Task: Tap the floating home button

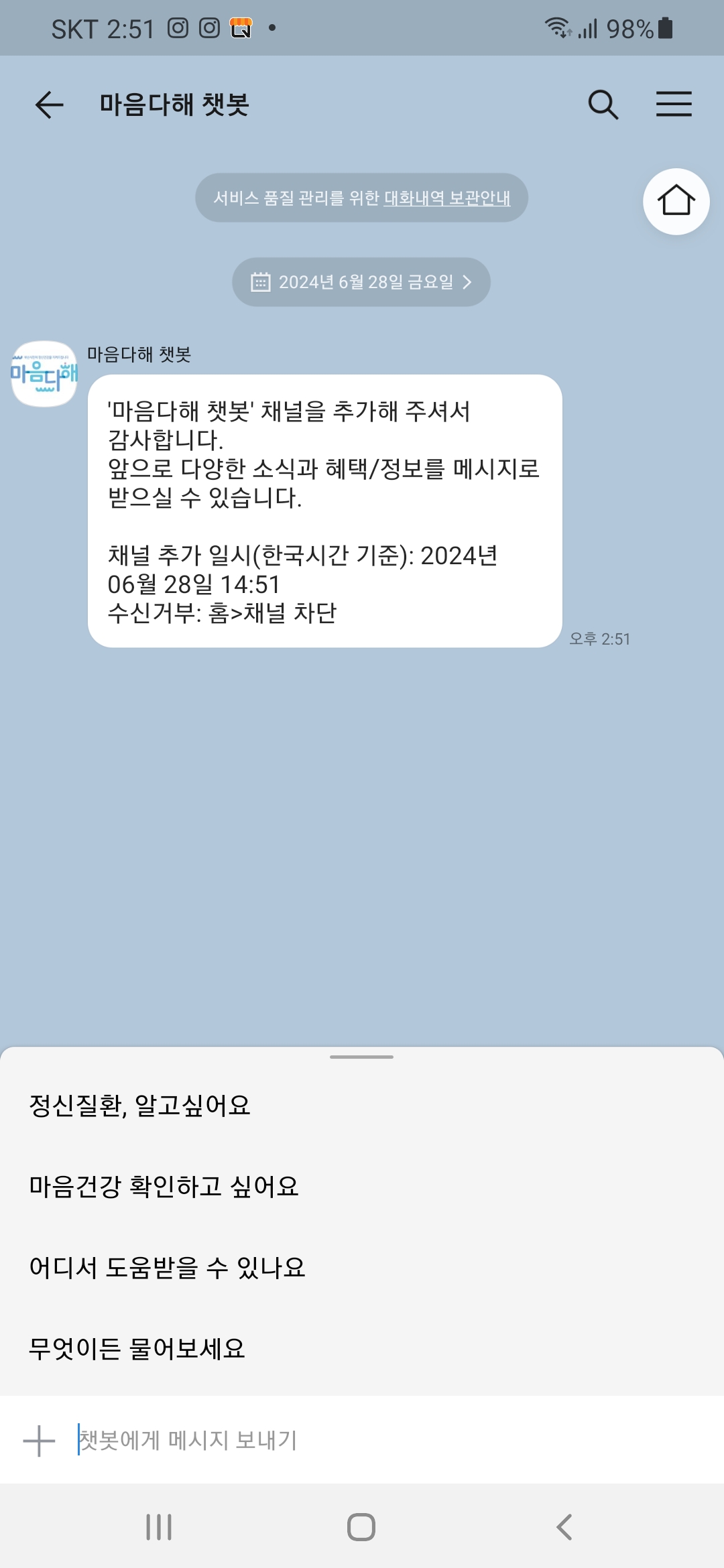Action: click(x=676, y=201)
